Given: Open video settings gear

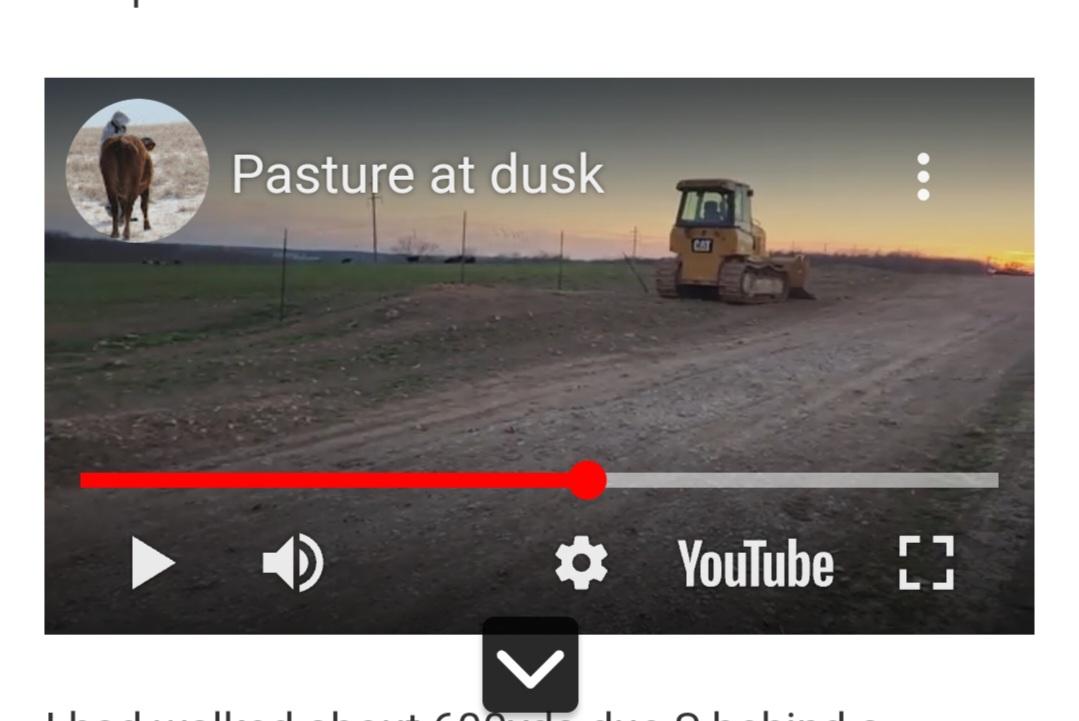Looking at the screenshot, I should tap(581, 563).
